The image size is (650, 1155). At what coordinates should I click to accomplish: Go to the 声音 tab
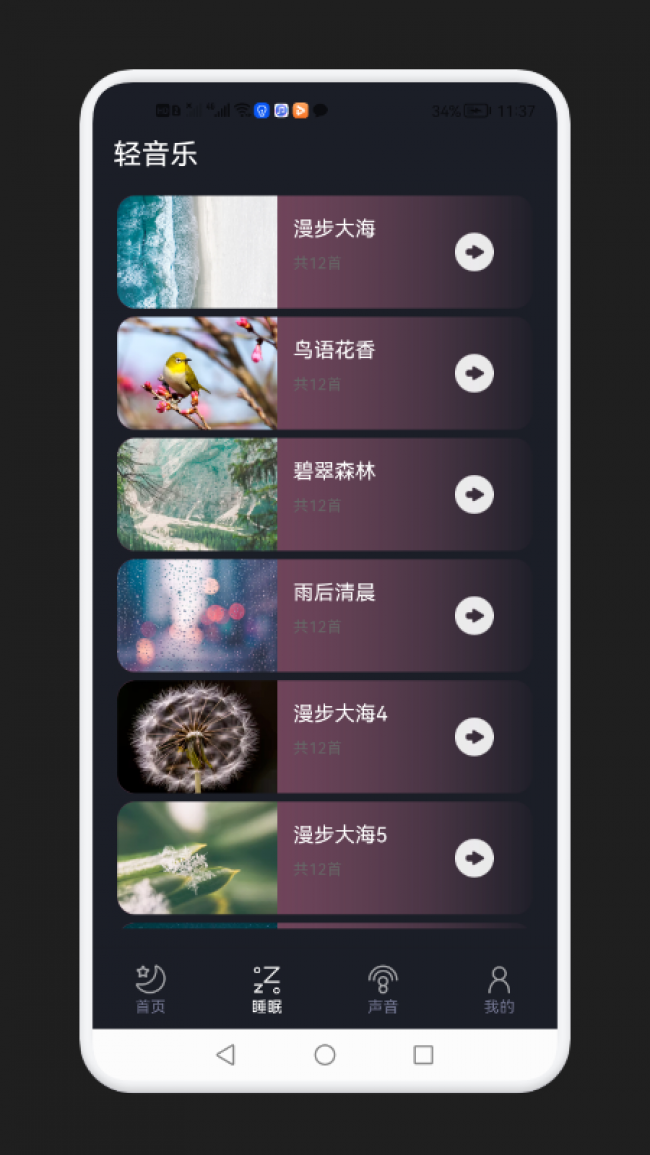[383, 988]
